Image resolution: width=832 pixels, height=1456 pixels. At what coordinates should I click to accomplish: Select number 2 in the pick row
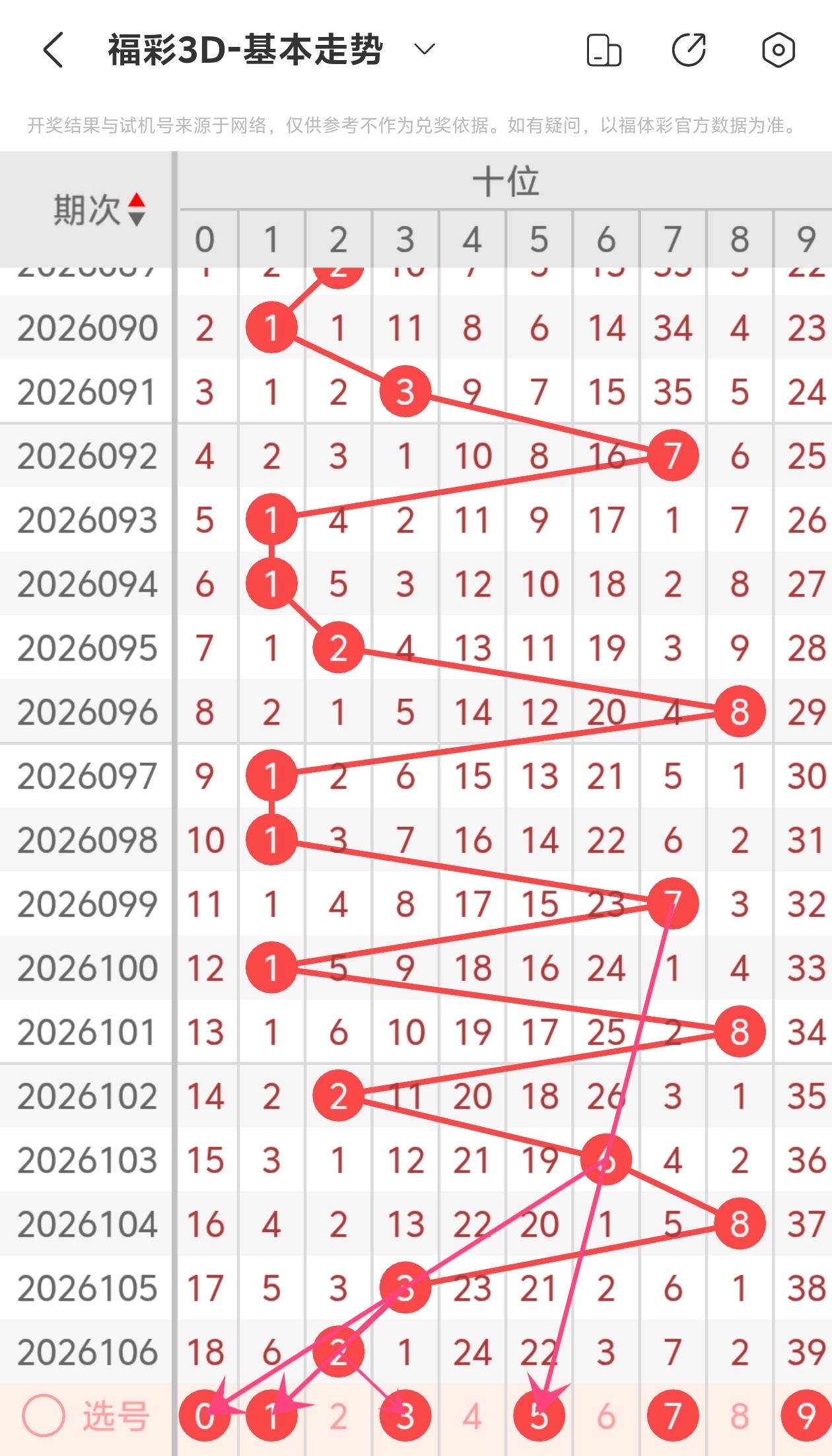pos(338,1416)
